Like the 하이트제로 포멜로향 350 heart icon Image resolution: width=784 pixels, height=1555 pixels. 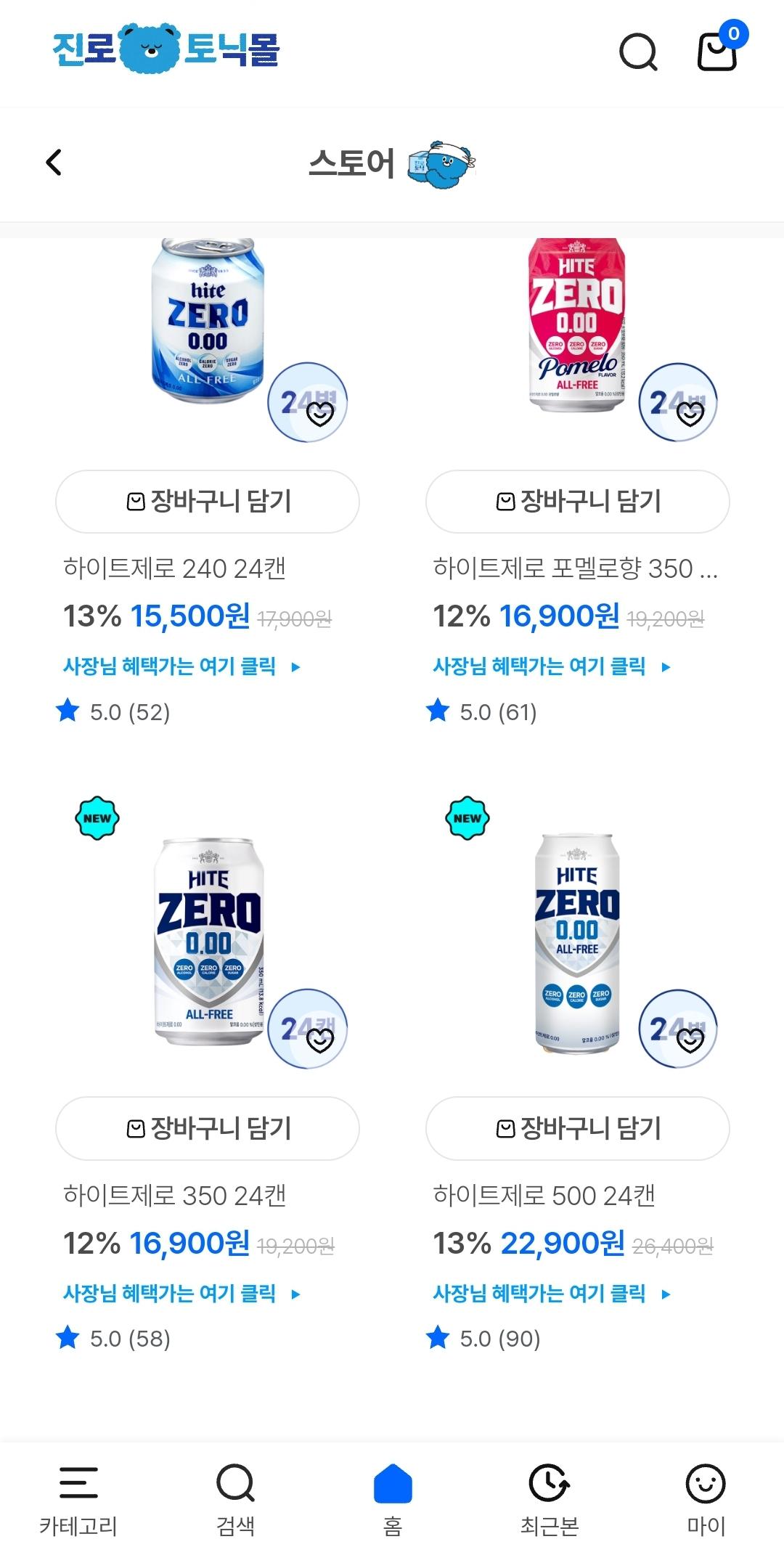tap(690, 414)
